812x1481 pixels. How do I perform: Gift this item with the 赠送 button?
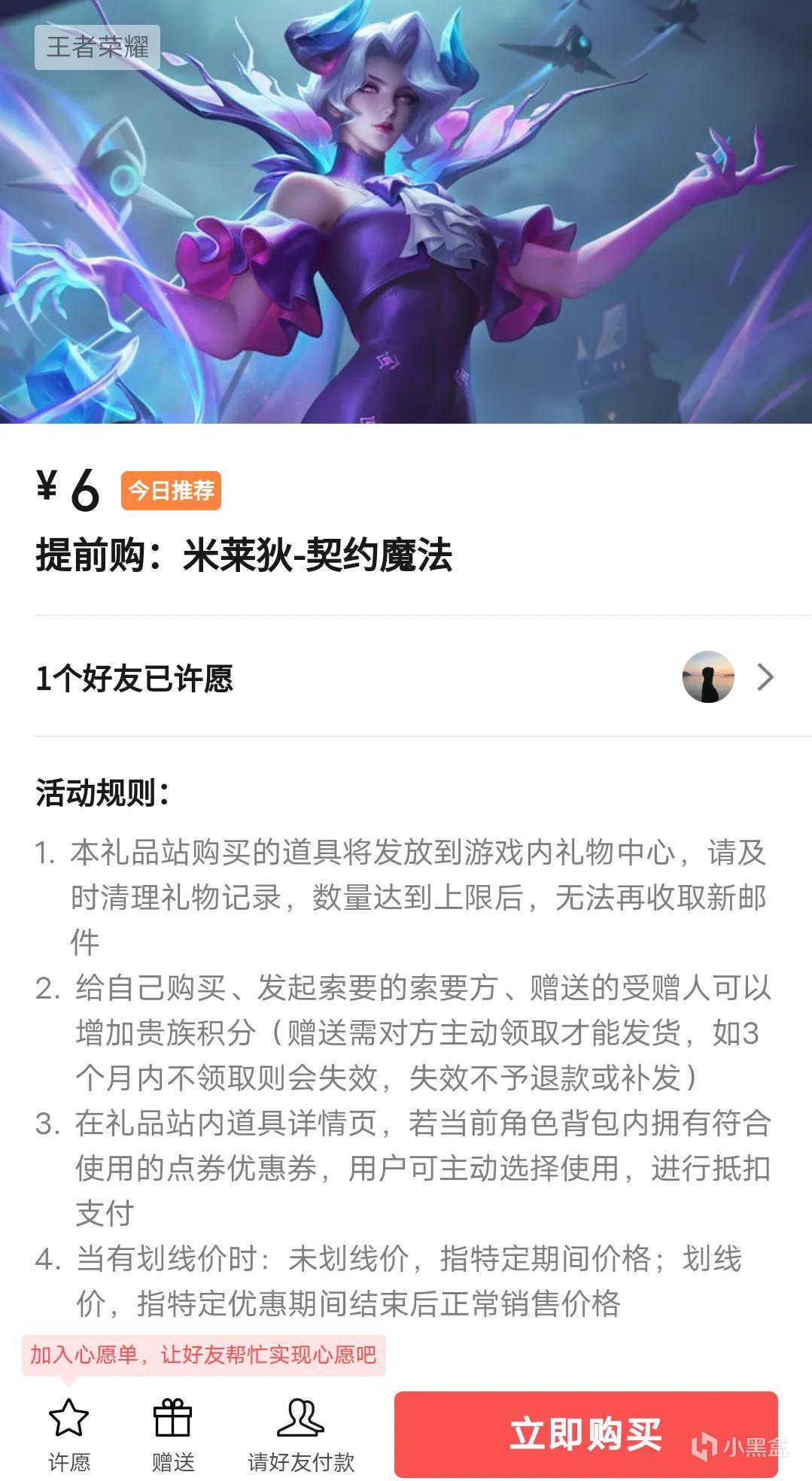[x=172, y=1435]
